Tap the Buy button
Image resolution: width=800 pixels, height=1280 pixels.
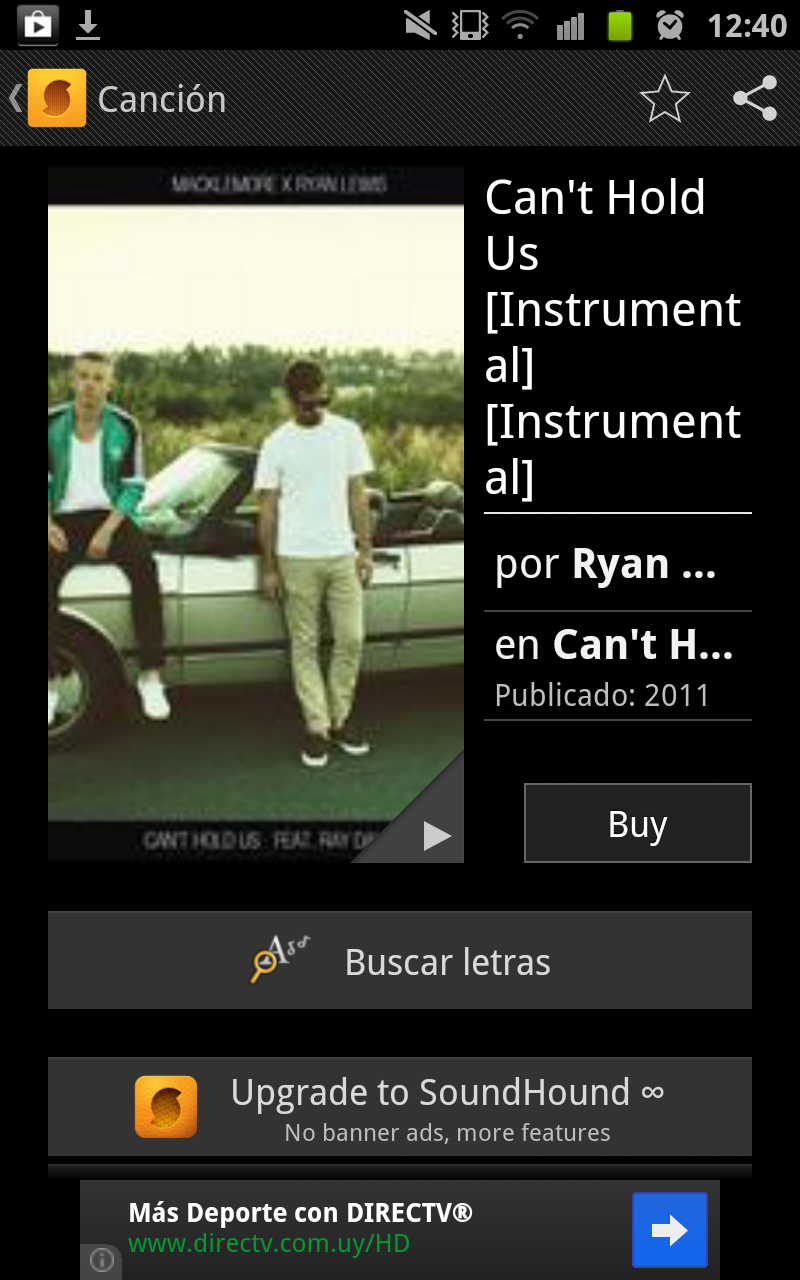pos(637,823)
